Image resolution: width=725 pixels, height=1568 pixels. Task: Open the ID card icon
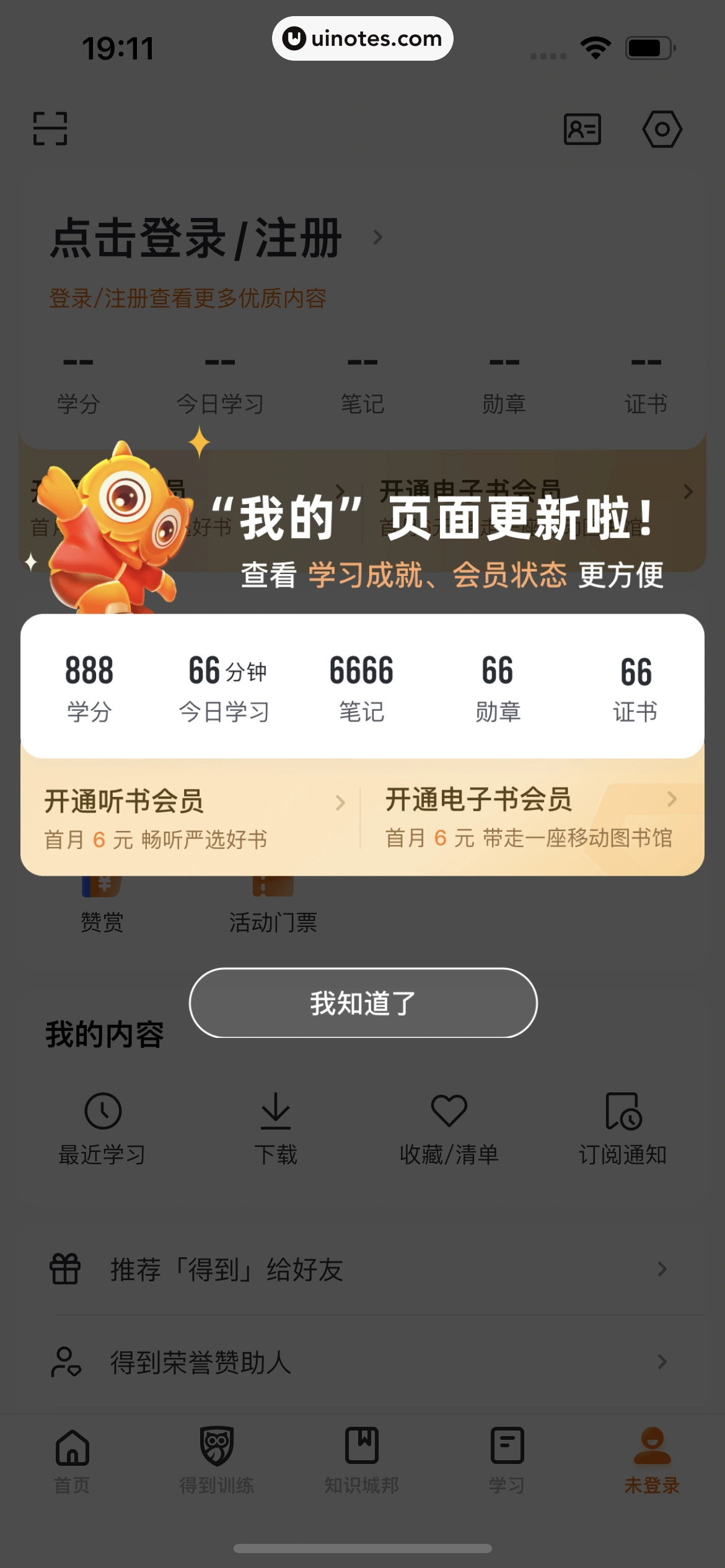(x=582, y=129)
